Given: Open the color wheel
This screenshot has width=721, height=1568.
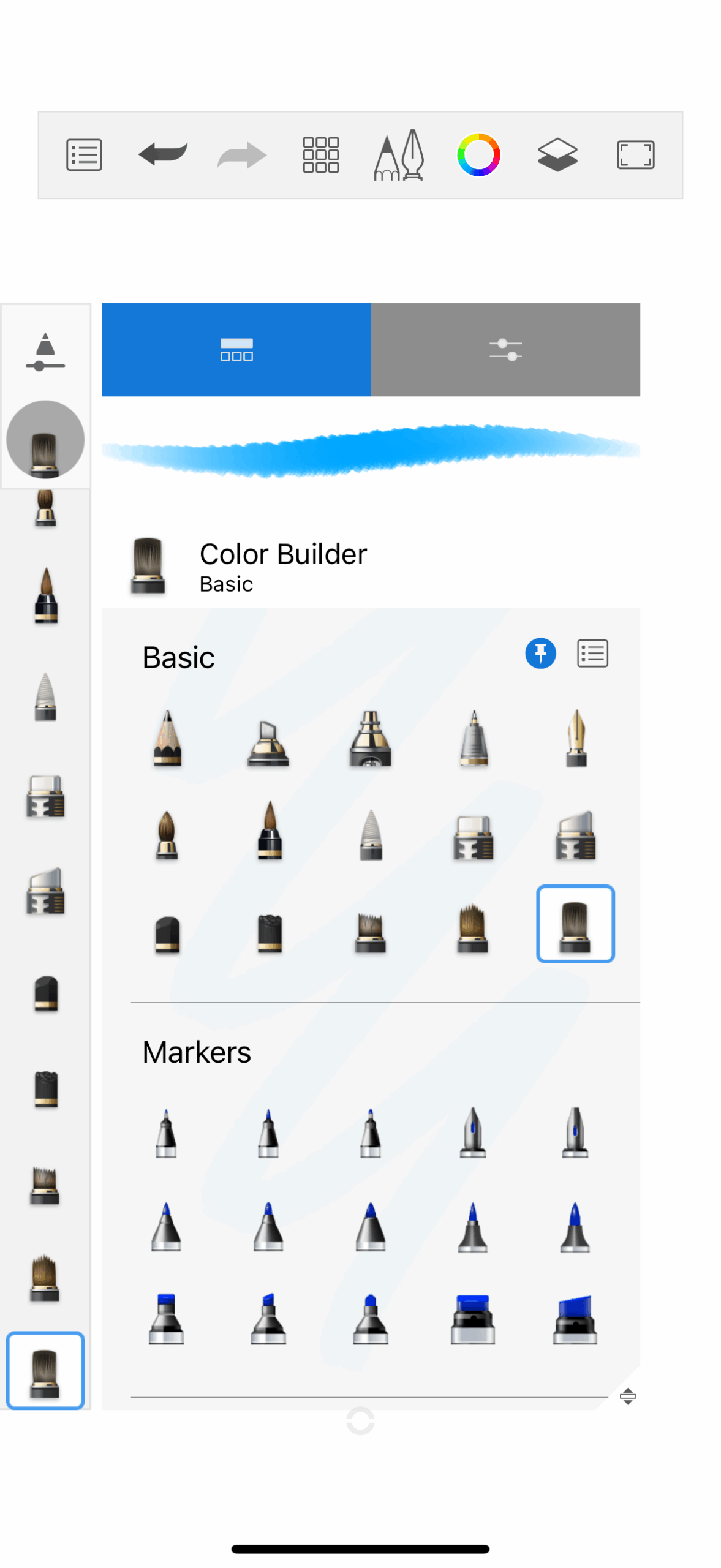Looking at the screenshot, I should pos(478,155).
